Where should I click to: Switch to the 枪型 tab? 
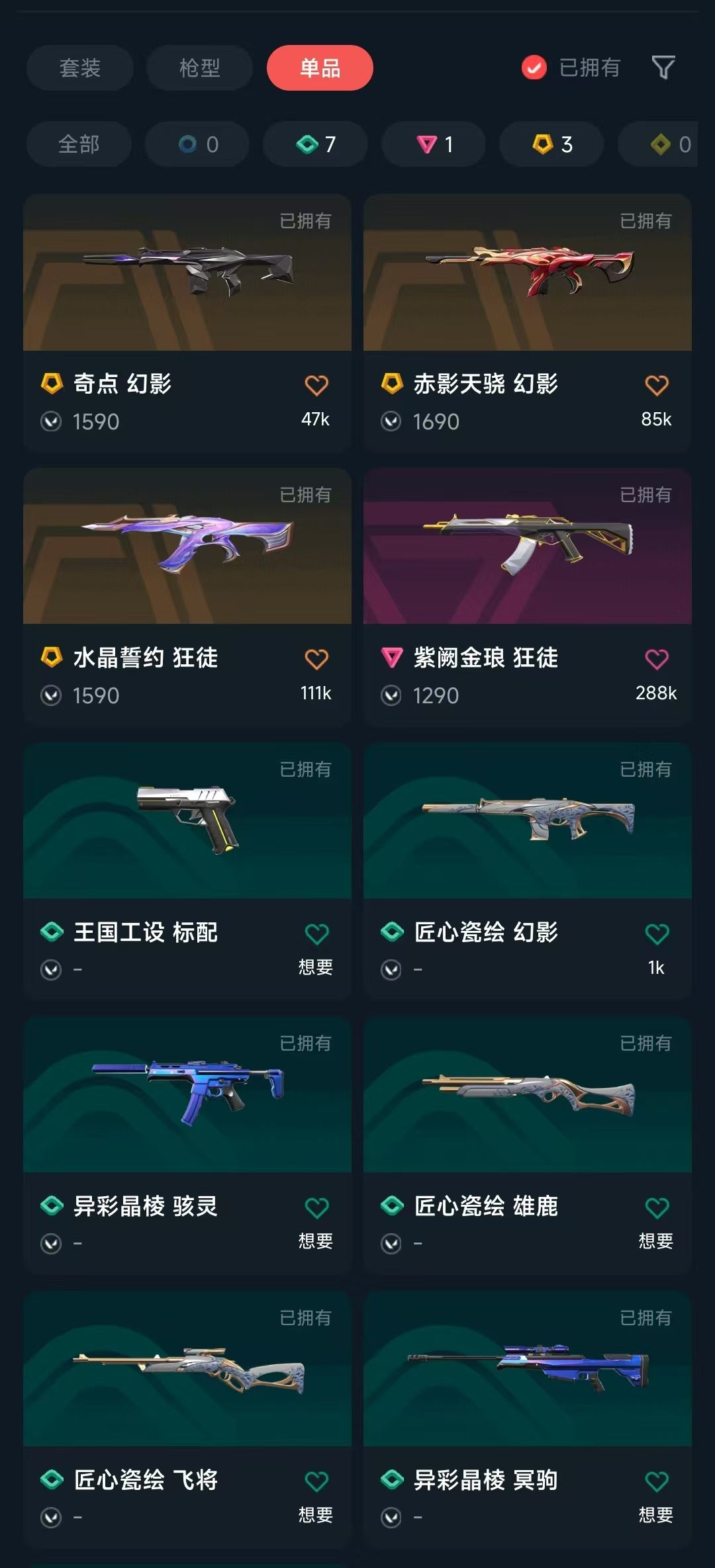pos(199,67)
